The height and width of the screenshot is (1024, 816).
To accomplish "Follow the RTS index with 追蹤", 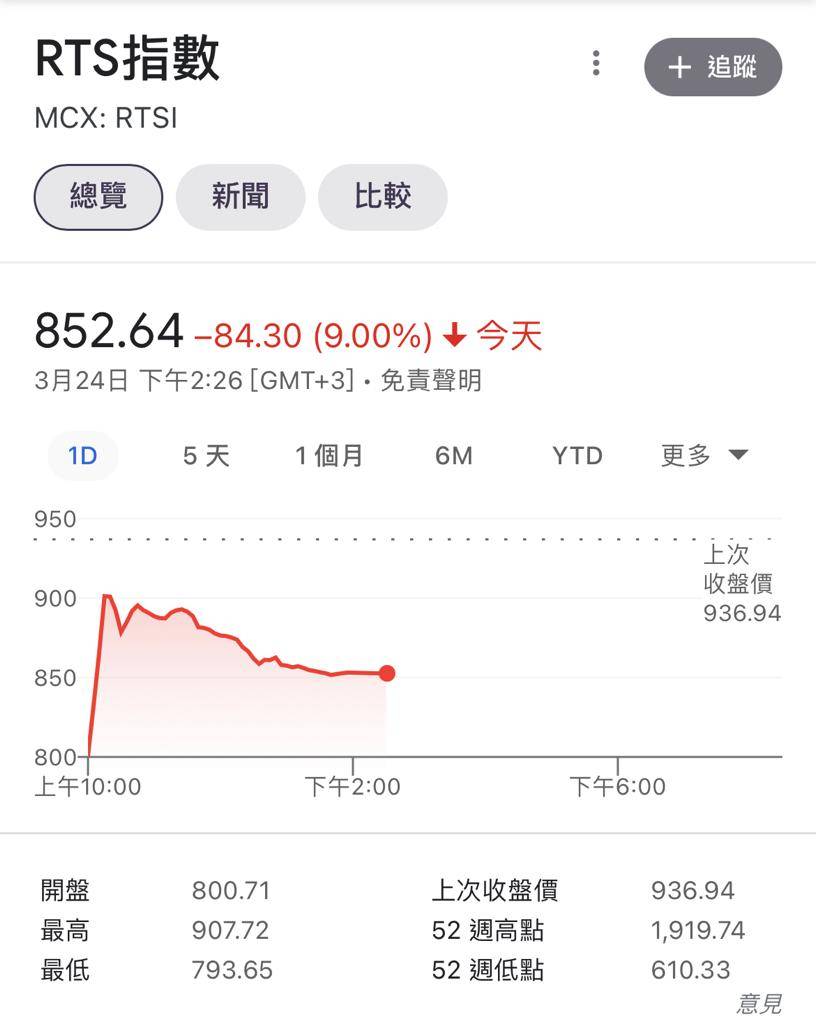I will click(713, 67).
